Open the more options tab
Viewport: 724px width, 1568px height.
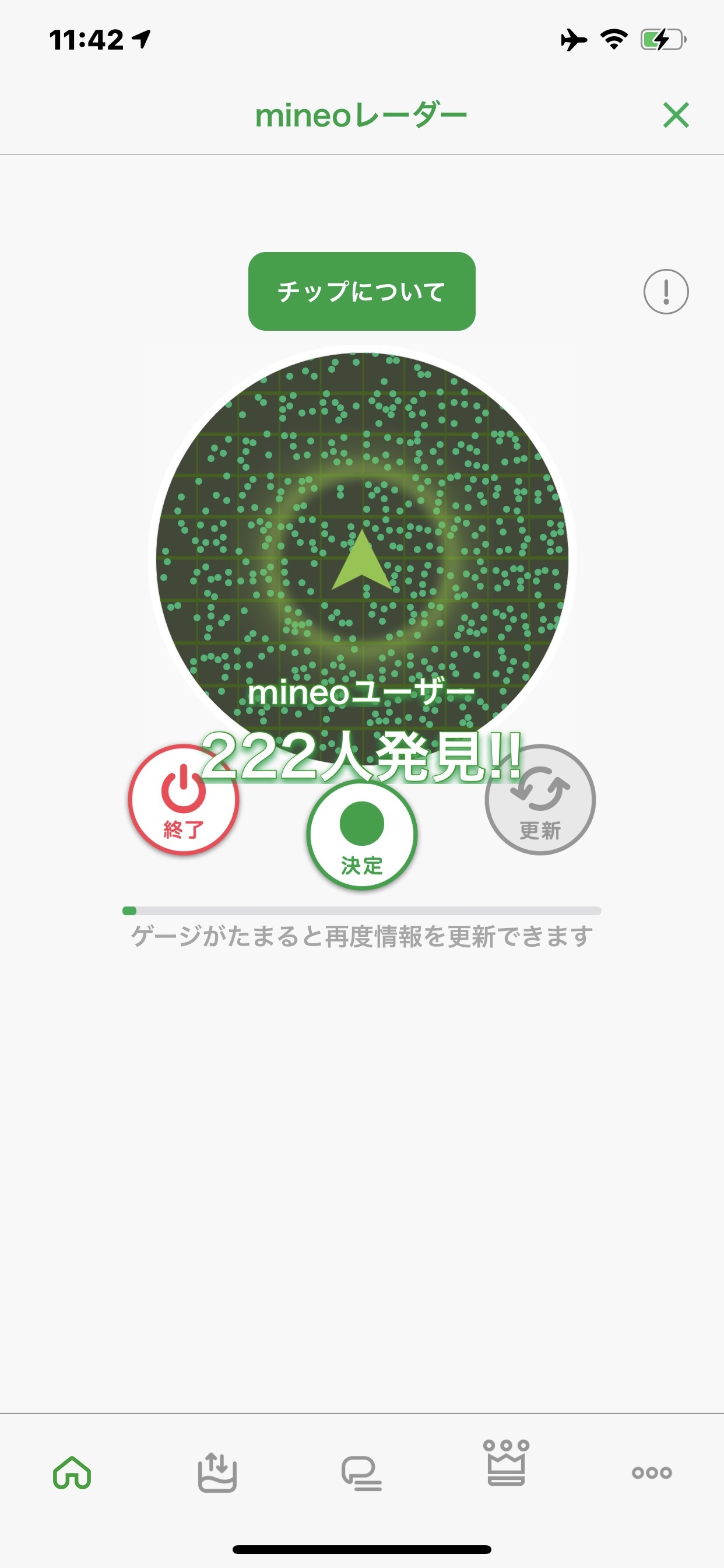652,1473
